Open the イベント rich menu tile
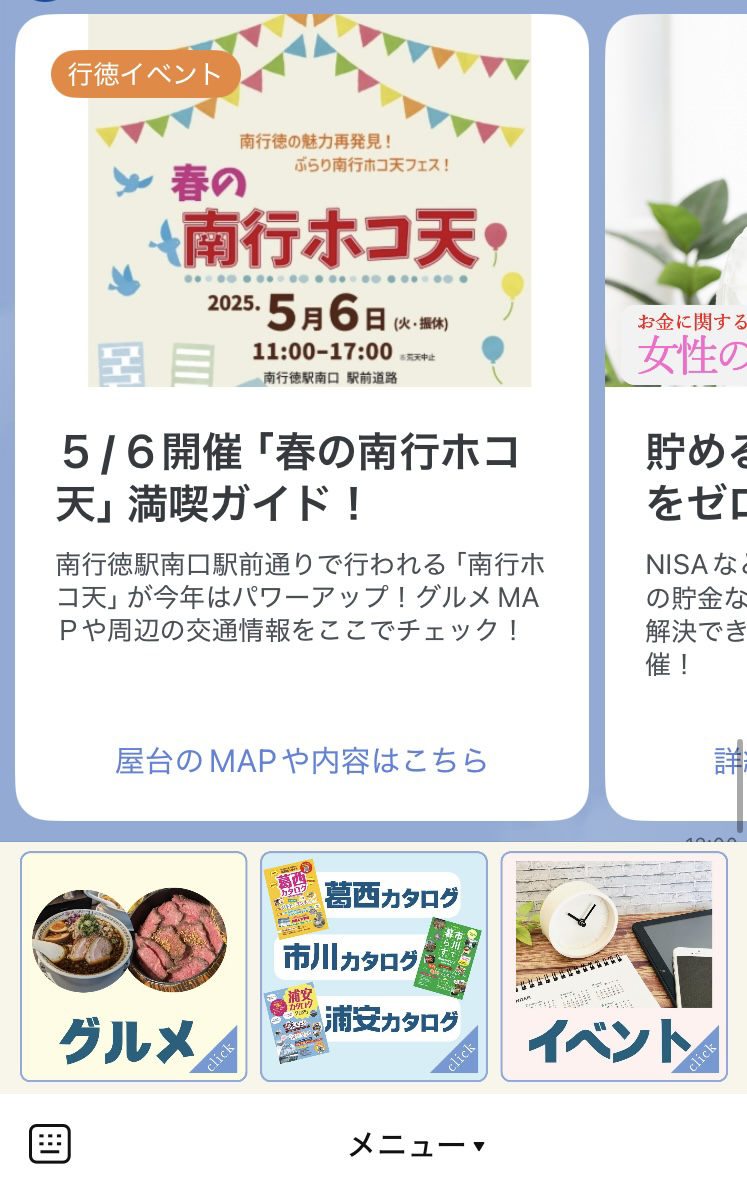Screen dimensions: 747x1195 click(613, 966)
